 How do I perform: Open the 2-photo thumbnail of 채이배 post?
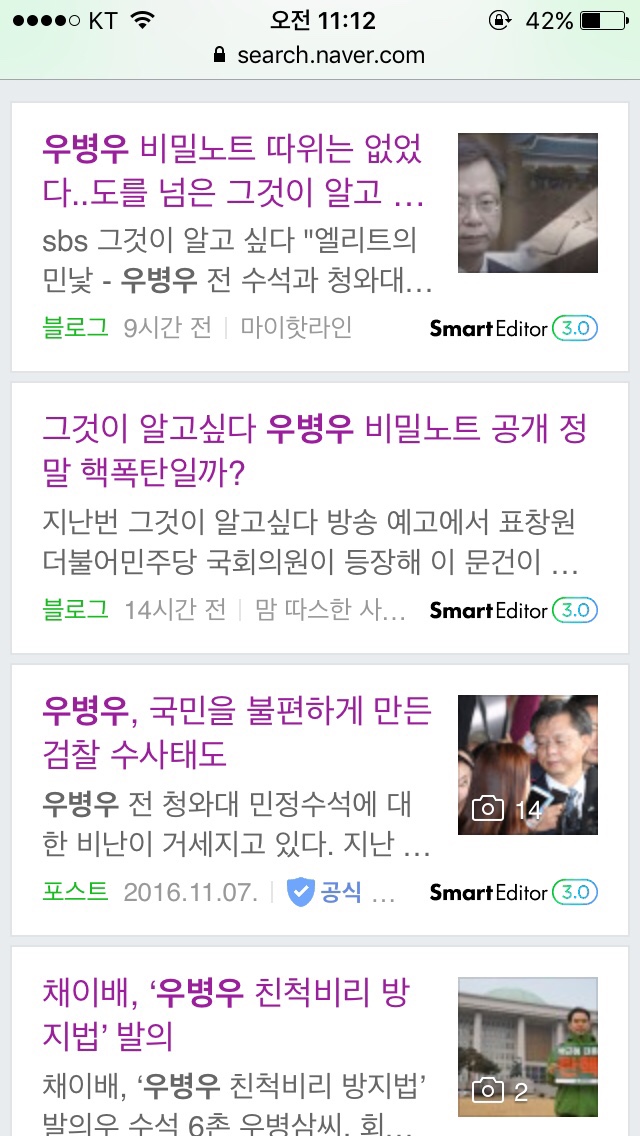click(527, 1047)
